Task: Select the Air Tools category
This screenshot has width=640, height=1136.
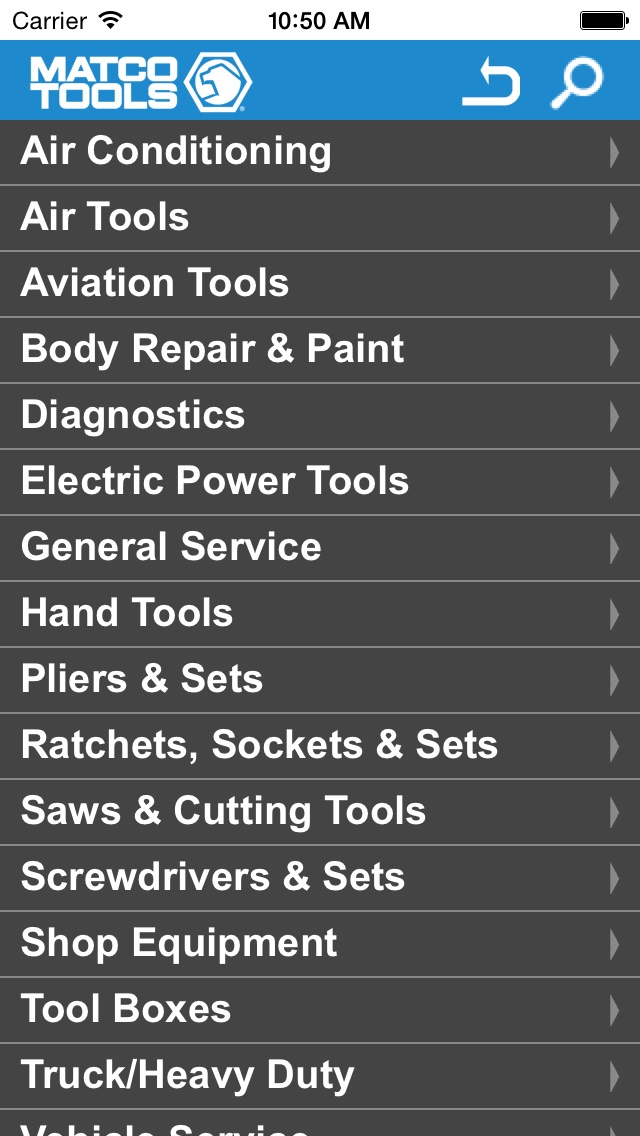Action: (x=320, y=218)
